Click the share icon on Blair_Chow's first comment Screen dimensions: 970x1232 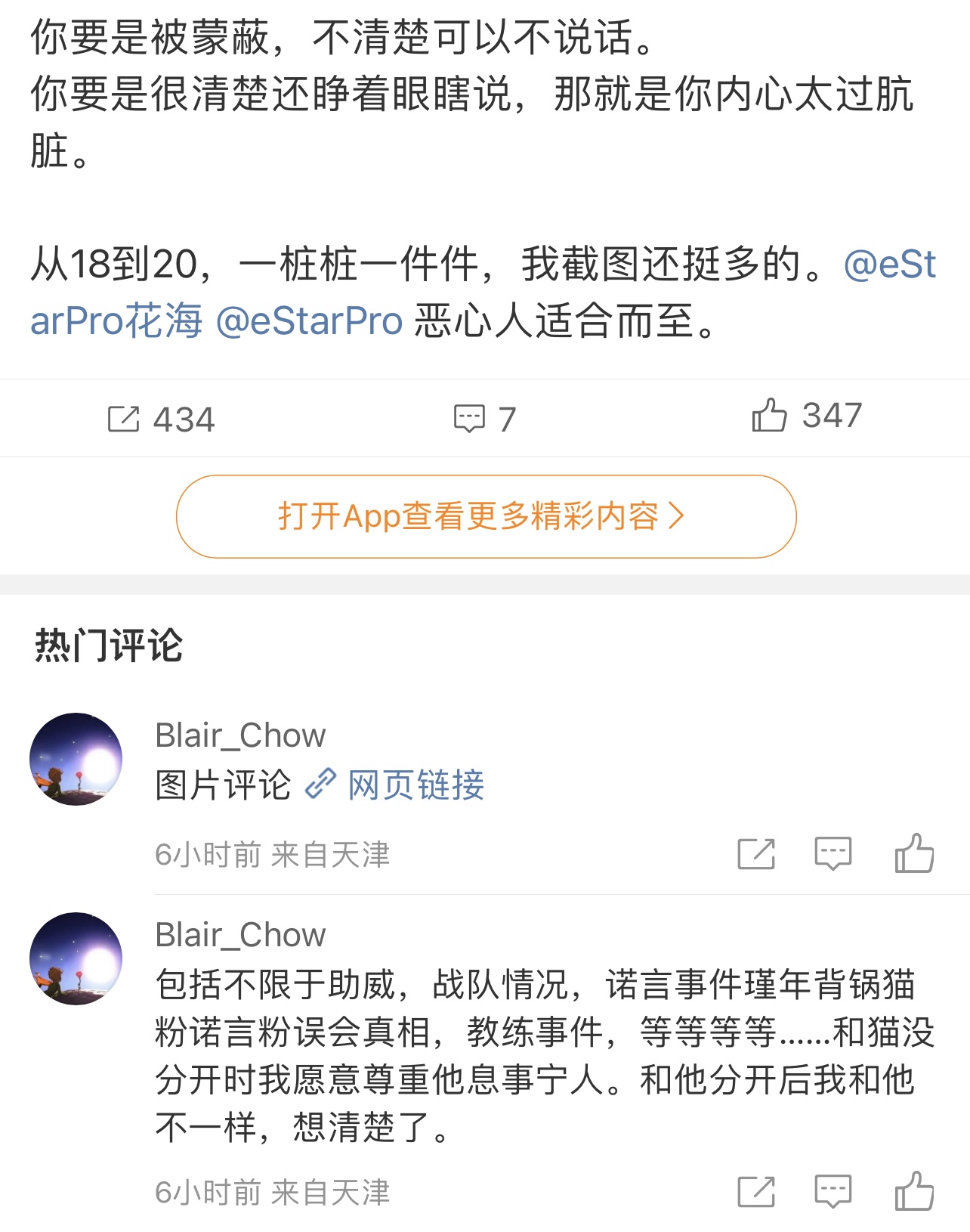[758, 853]
